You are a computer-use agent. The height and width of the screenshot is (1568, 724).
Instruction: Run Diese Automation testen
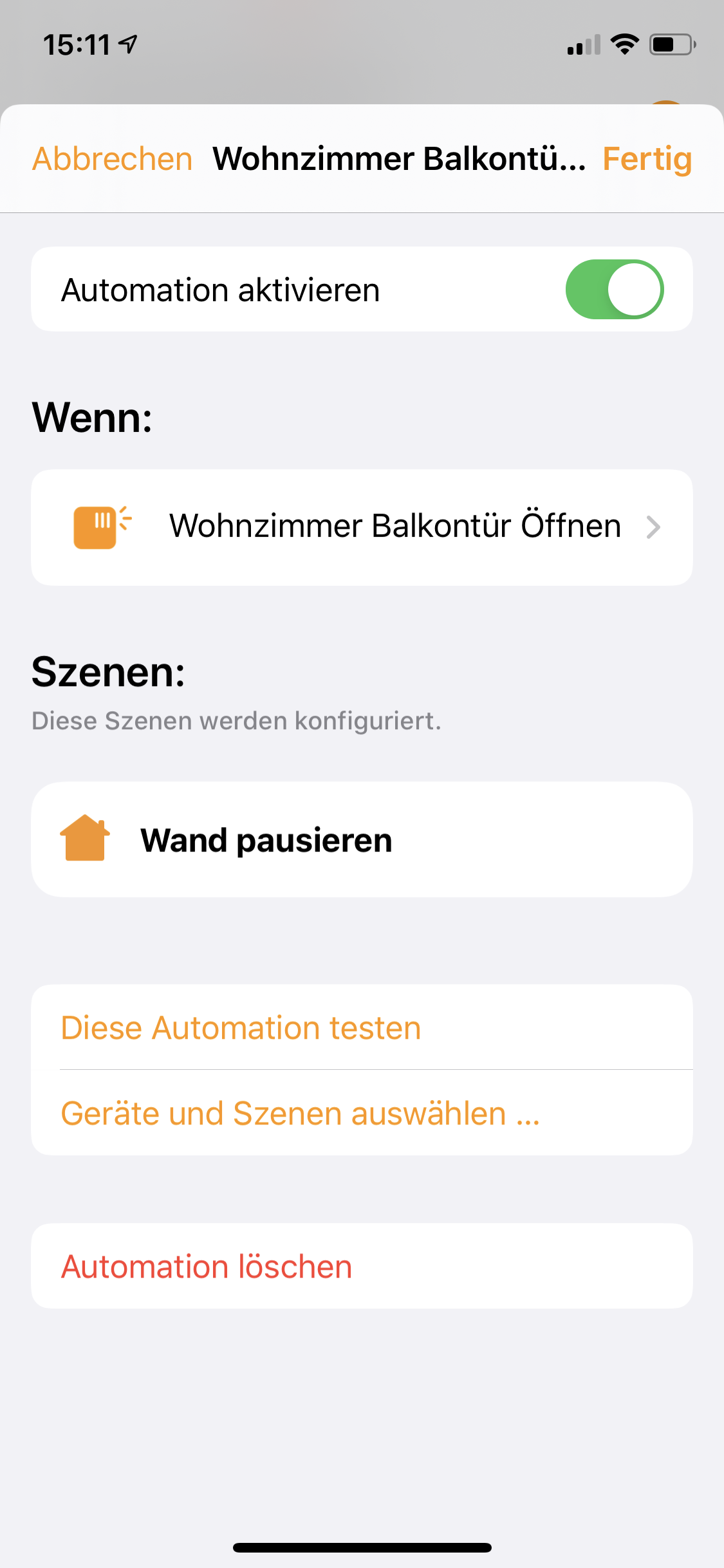(x=241, y=1028)
